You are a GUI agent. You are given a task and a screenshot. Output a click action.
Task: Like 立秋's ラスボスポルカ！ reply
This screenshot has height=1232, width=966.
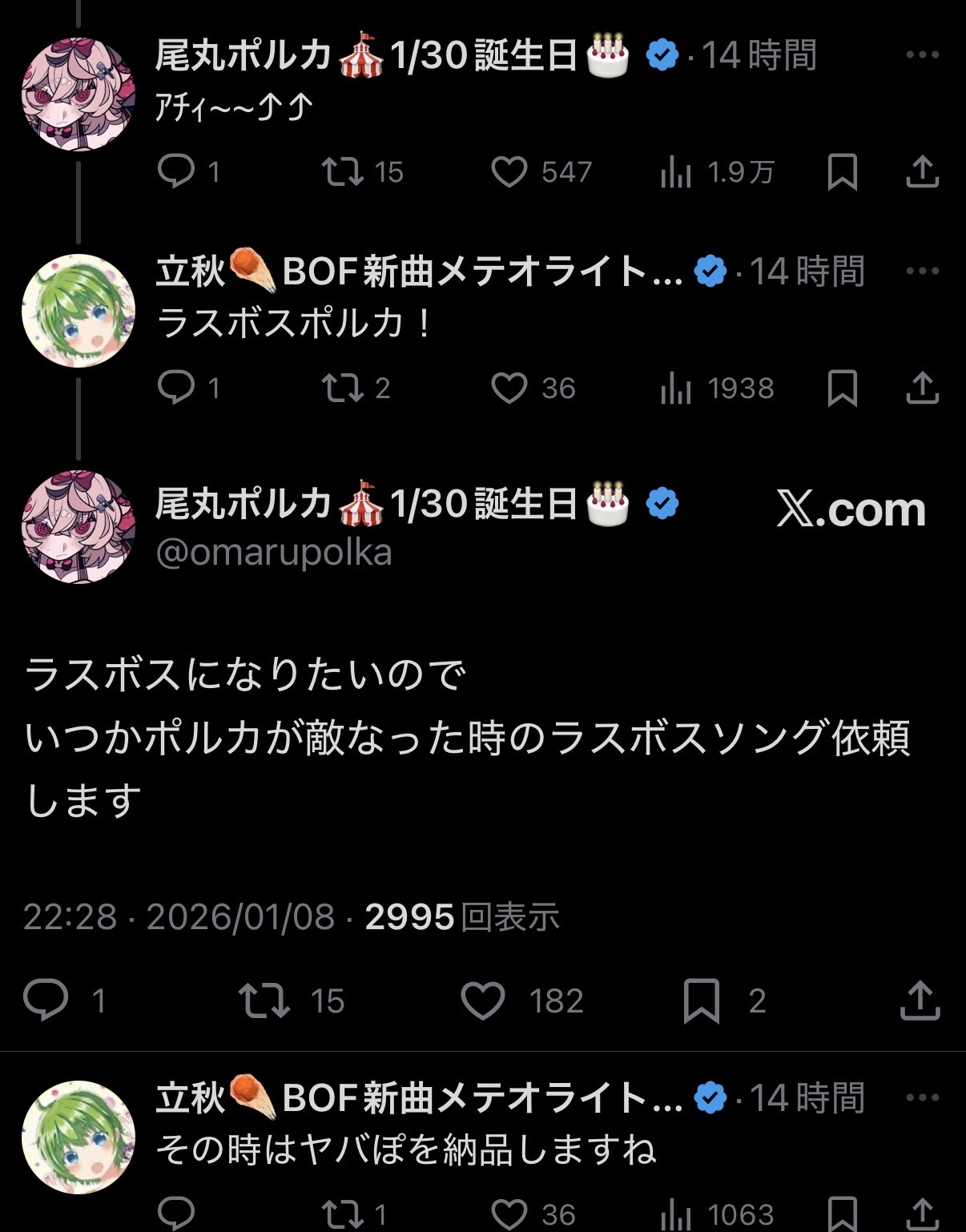point(509,389)
